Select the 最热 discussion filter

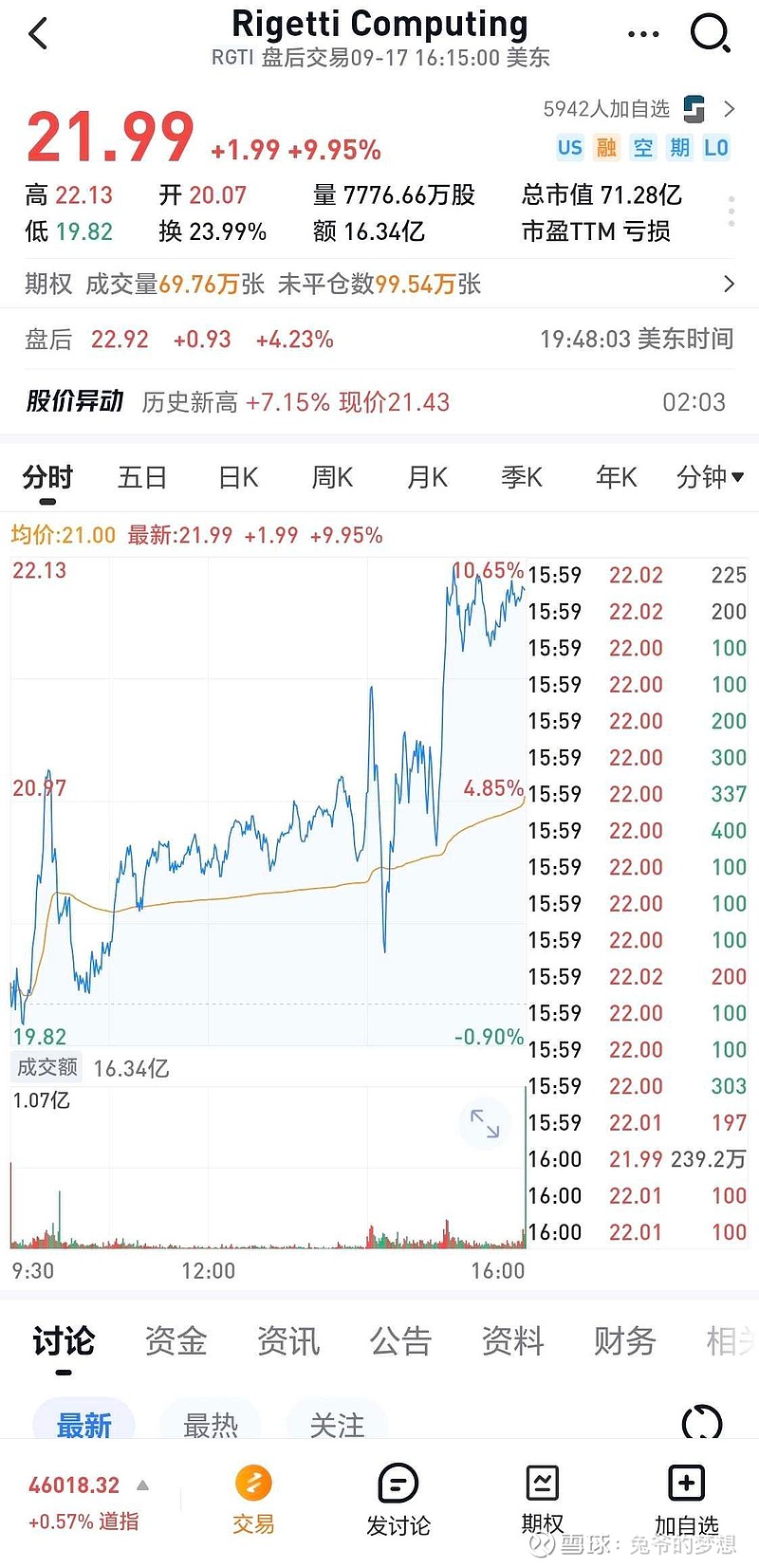coord(211,1425)
